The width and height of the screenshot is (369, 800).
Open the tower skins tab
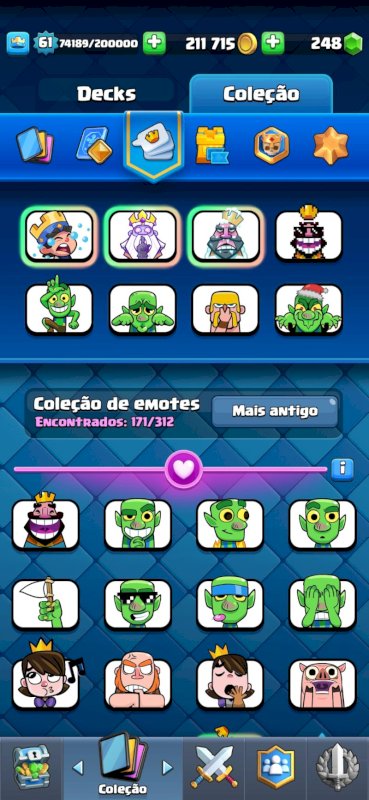211,145
